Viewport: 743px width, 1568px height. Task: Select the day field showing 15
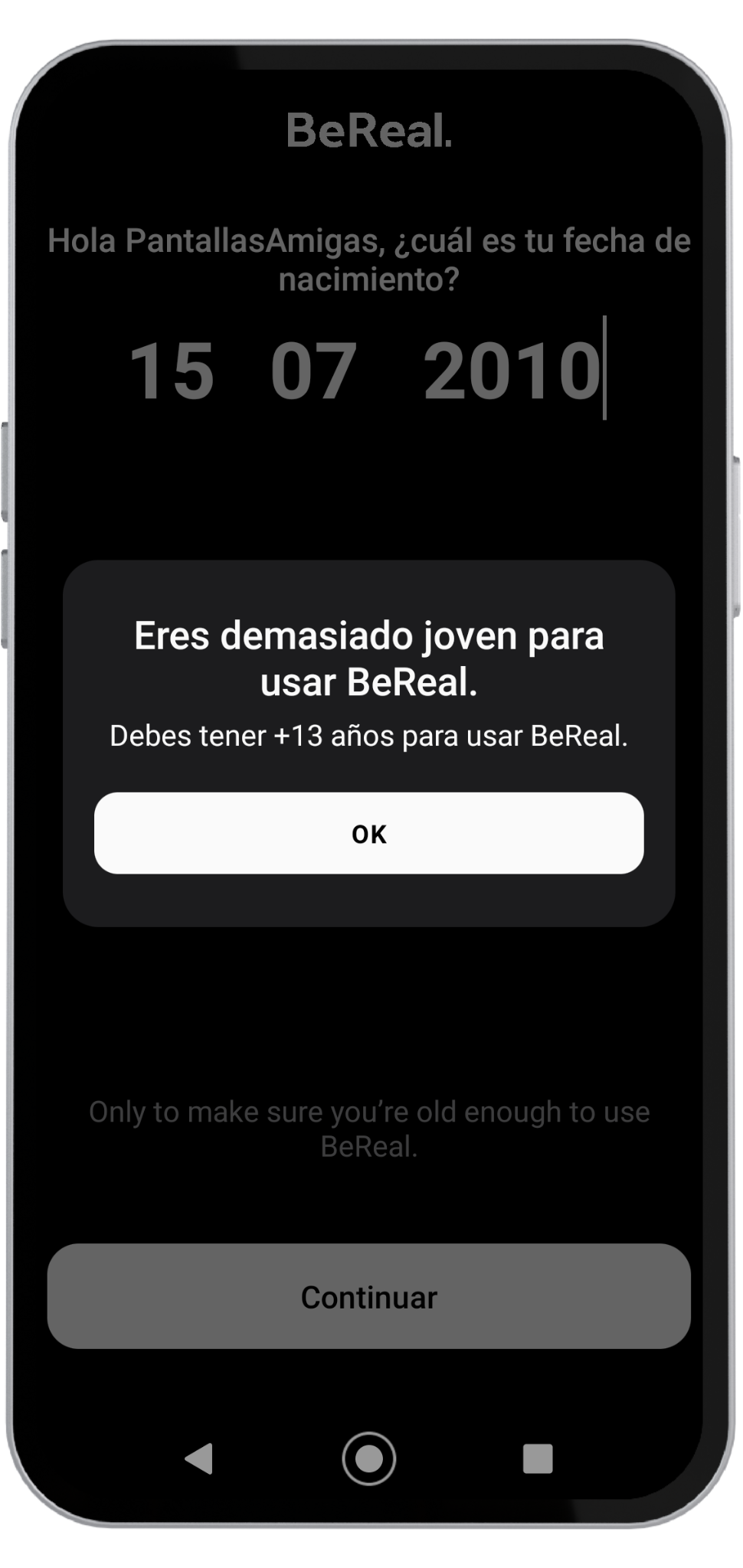coord(172,371)
